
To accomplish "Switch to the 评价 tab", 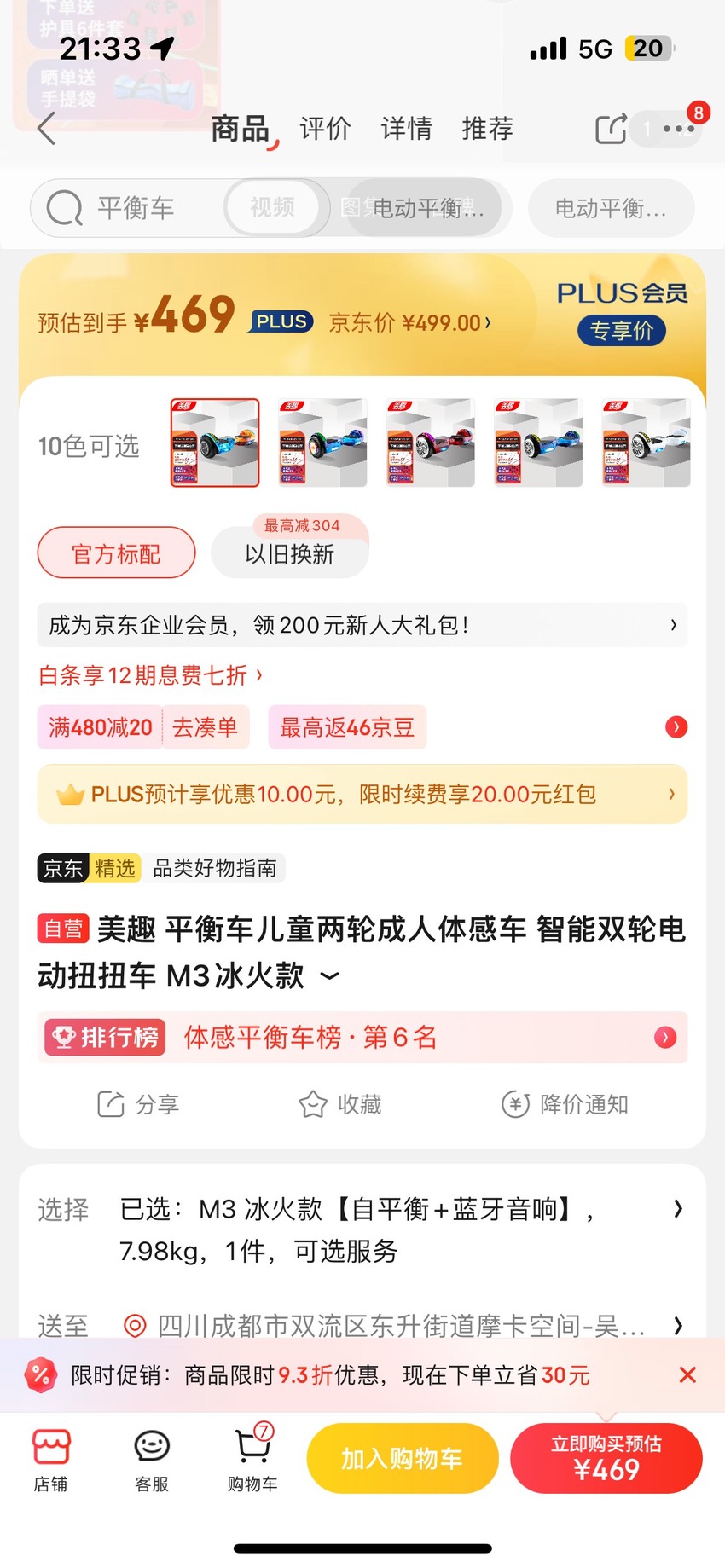I will [x=325, y=129].
